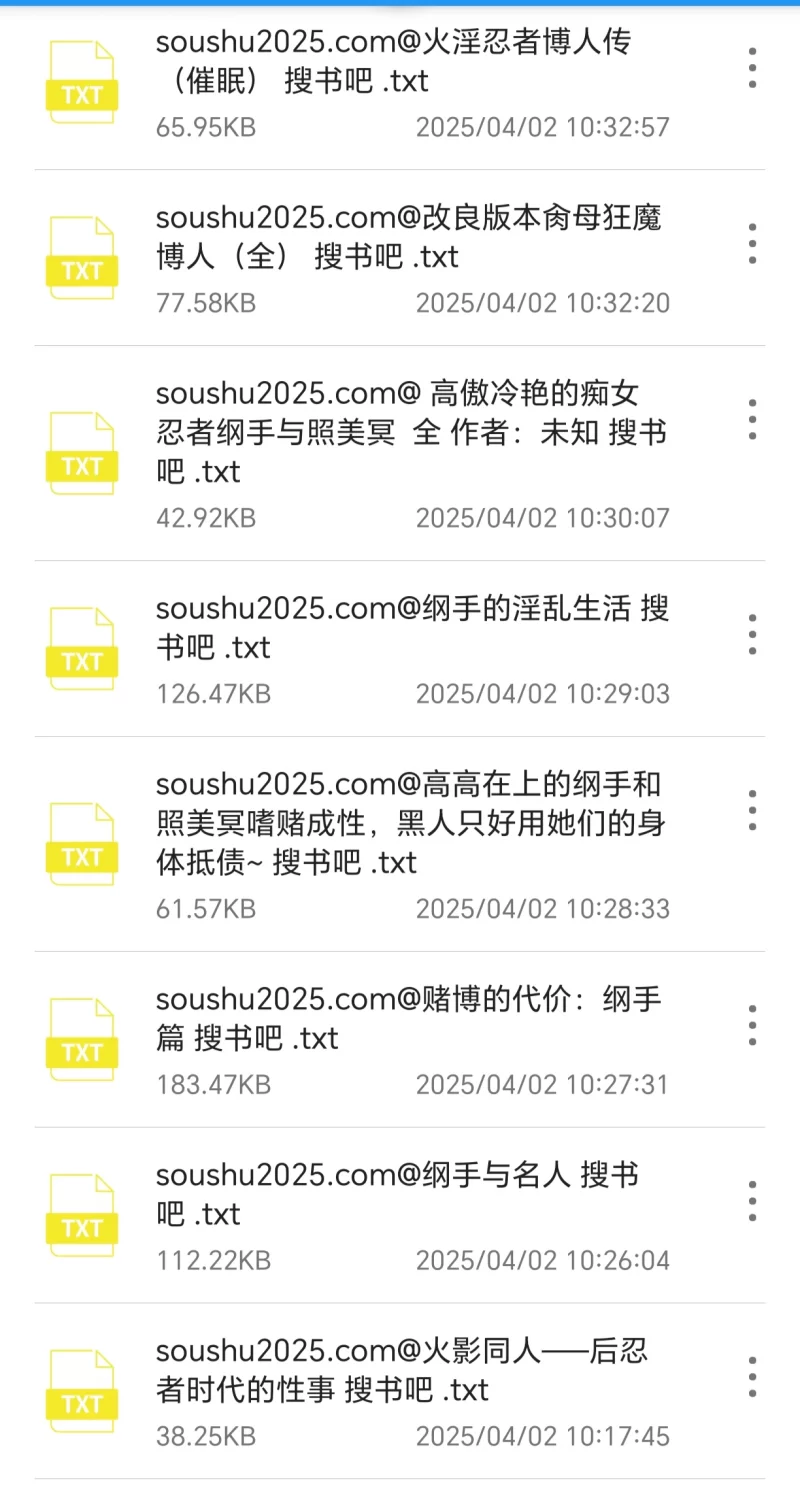The image size is (800, 1498).
Task: Open the 183.47KB TXT file
Action: click(x=400, y=1039)
